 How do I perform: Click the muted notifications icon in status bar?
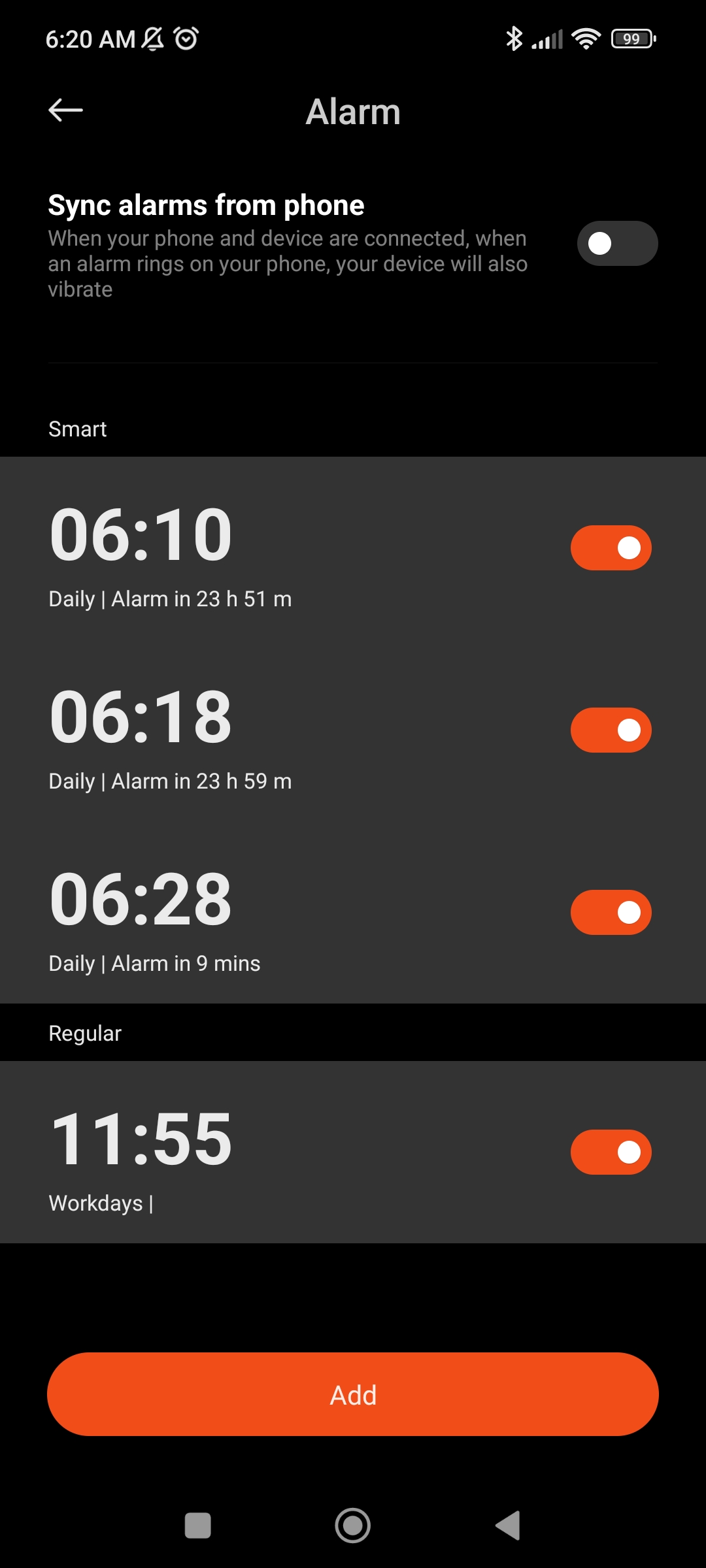(152, 39)
